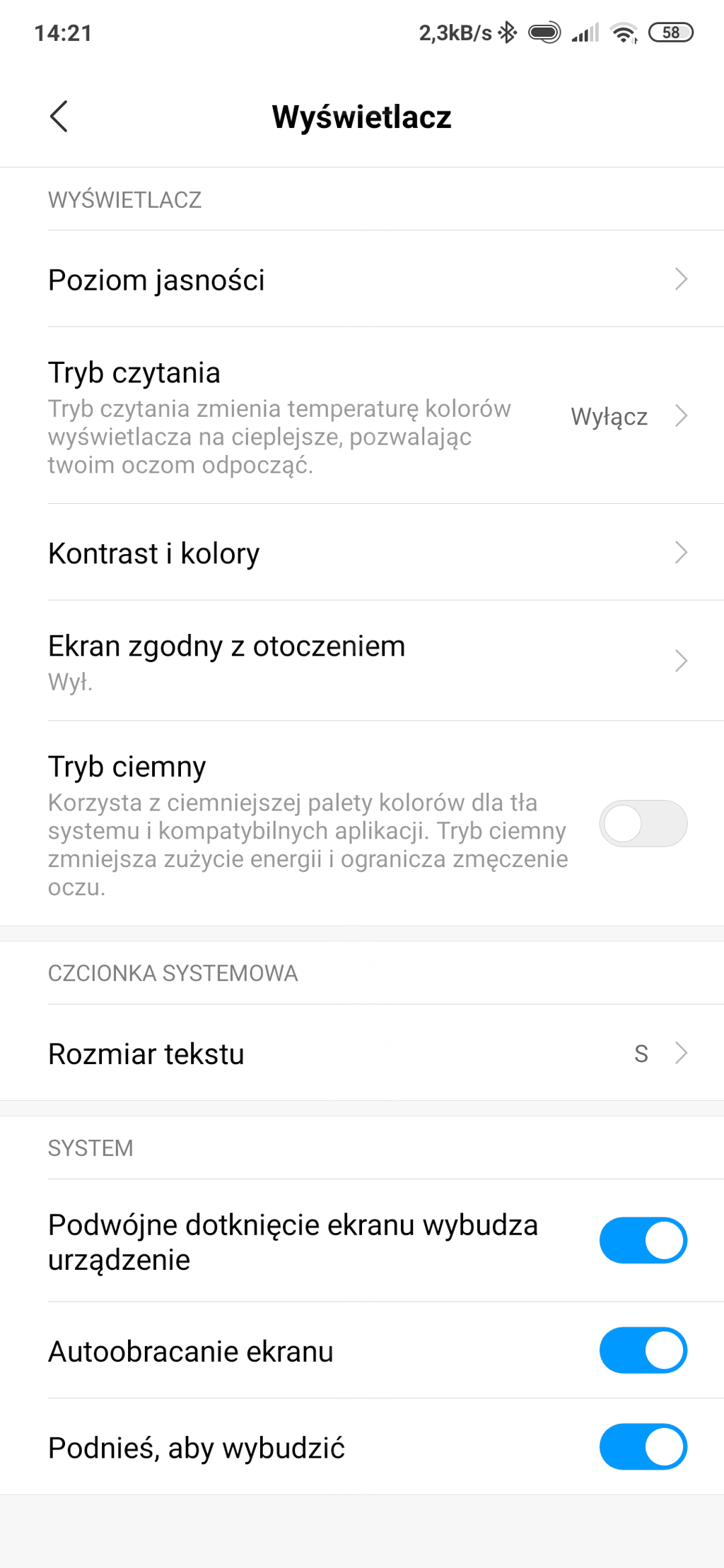
Task: Open Ekran zgodny z otoczeniem
Action: 362,661
